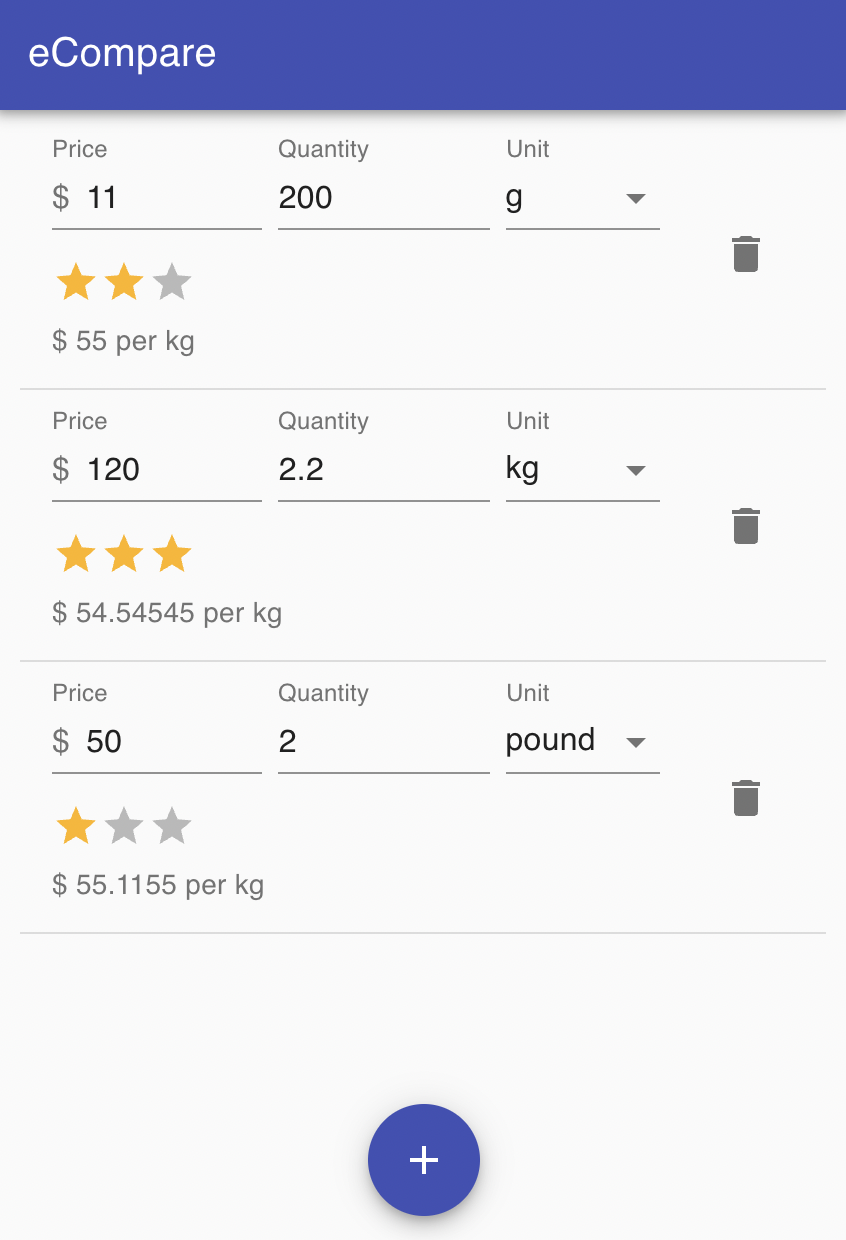Click the second star on the third item
Screen dimensions: 846x1240
coord(123,826)
